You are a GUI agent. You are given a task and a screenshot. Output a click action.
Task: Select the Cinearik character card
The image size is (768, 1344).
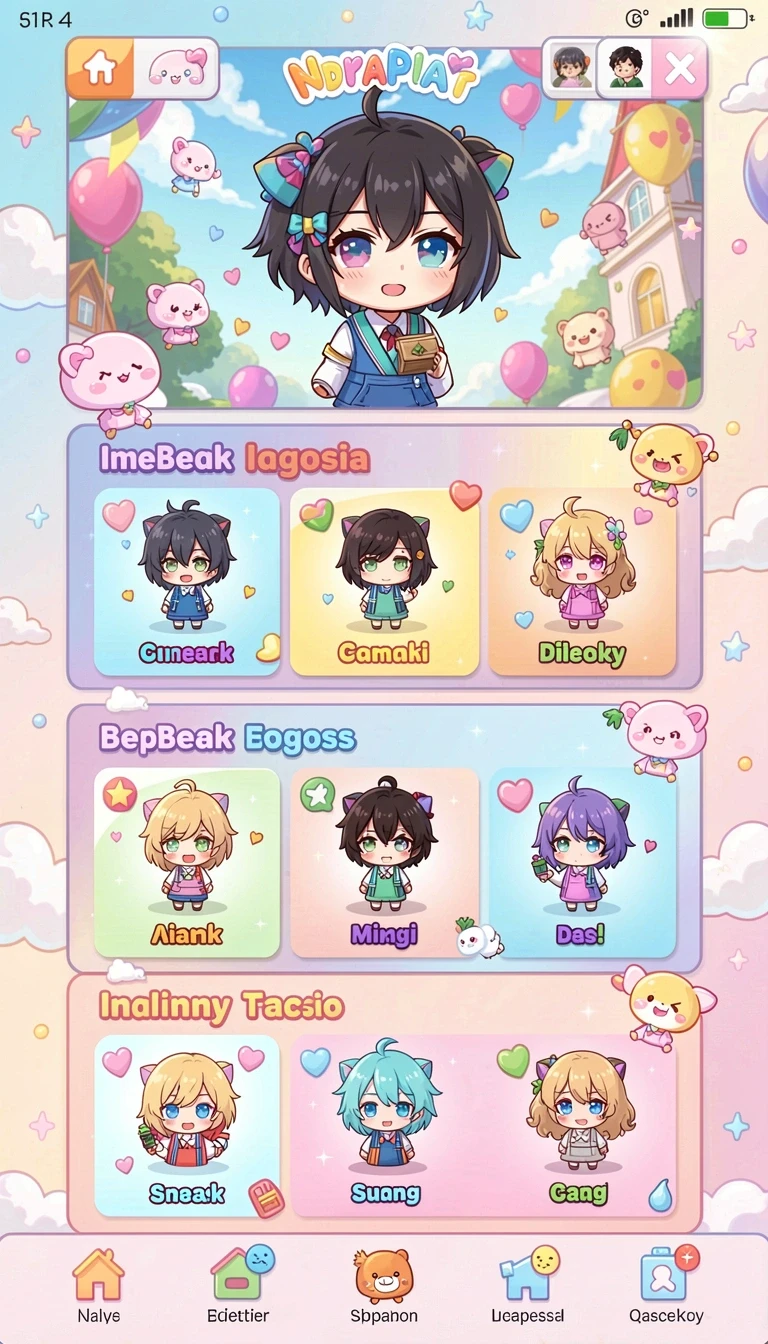point(187,581)
